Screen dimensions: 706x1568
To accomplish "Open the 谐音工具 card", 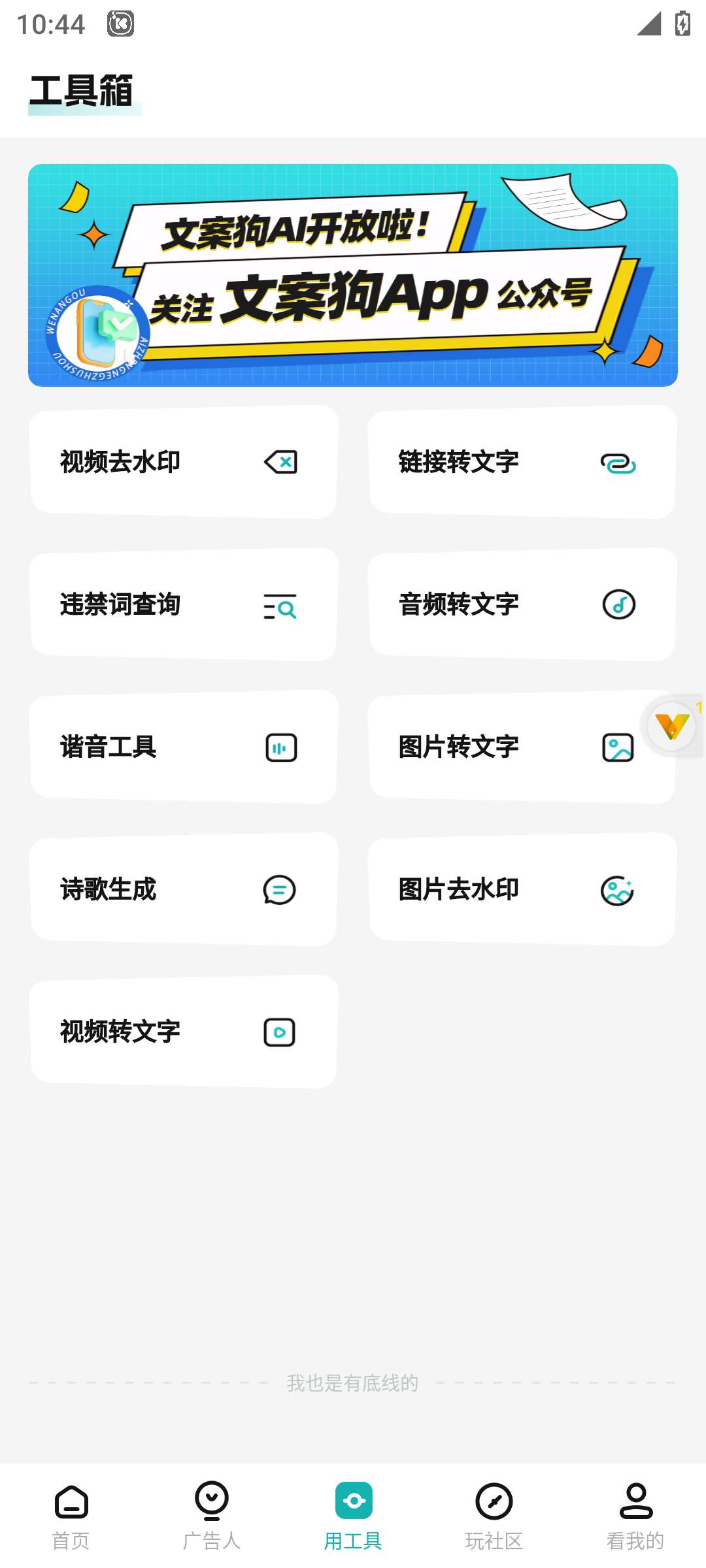I will (x=184, y=747).
